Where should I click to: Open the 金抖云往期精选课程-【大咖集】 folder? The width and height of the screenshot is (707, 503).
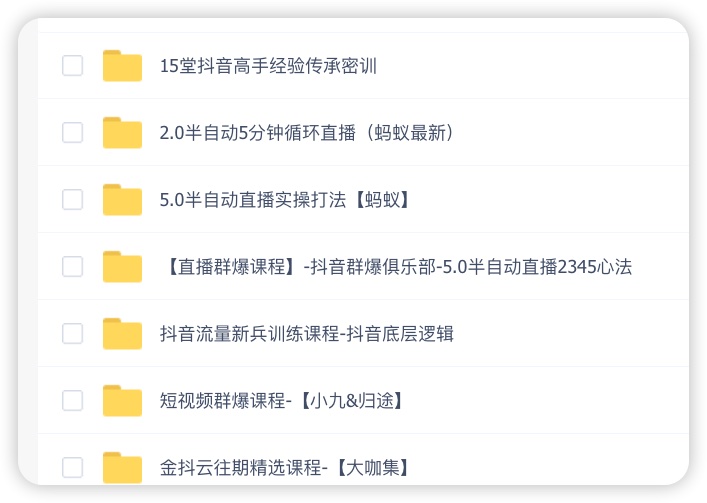coord(284,467)
